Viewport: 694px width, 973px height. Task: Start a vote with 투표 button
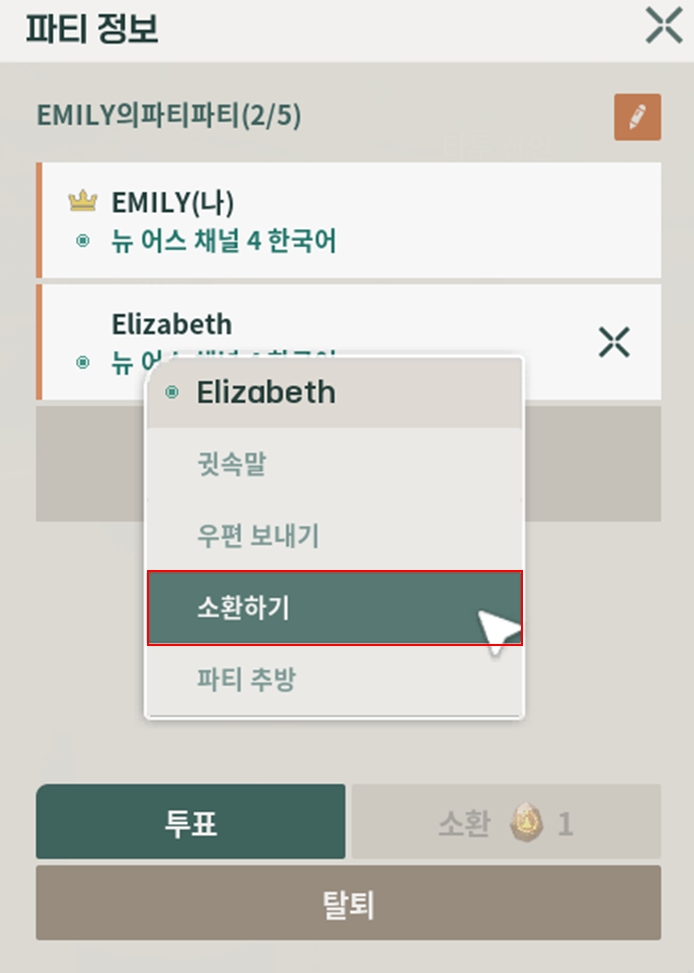click(x=191, y=823)
